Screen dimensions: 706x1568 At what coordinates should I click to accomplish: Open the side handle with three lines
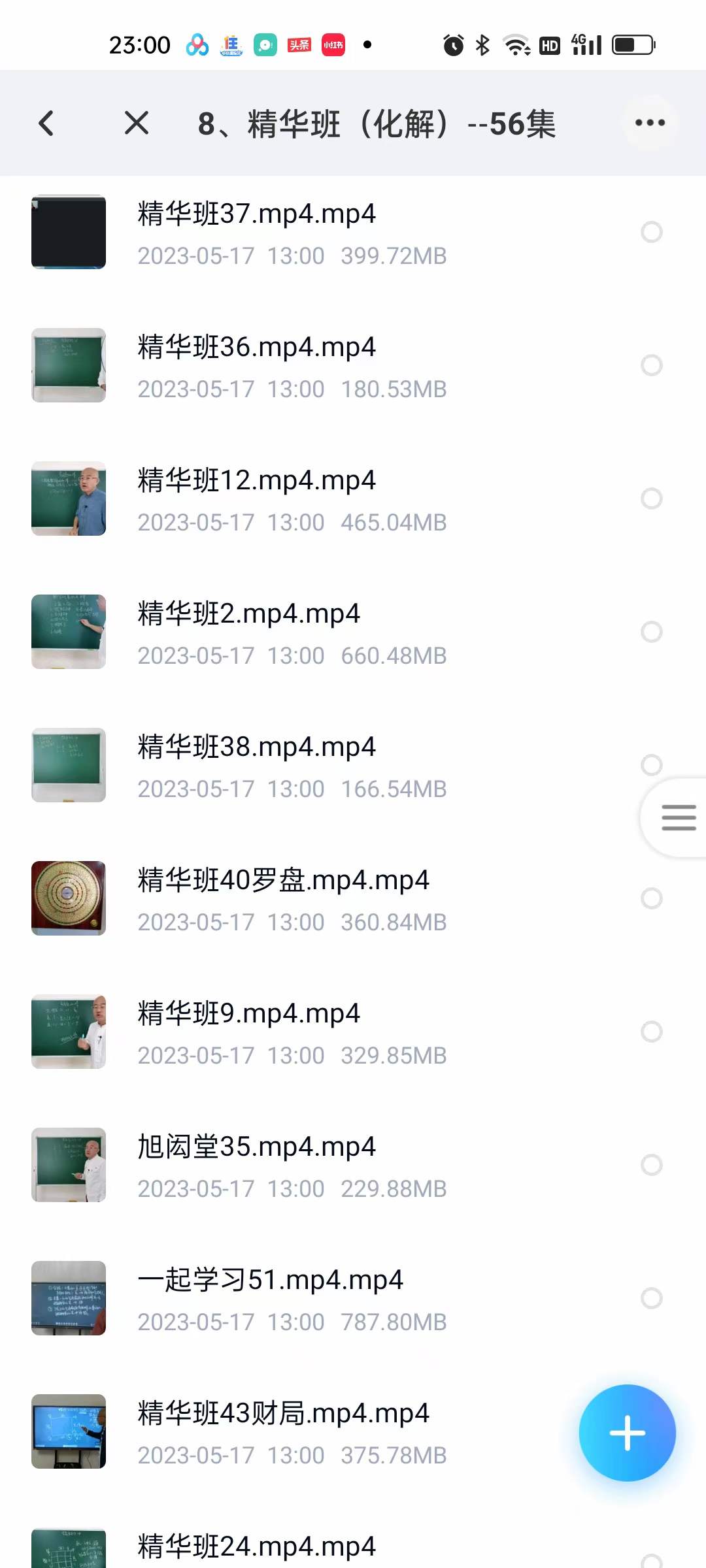coord(678,817)
